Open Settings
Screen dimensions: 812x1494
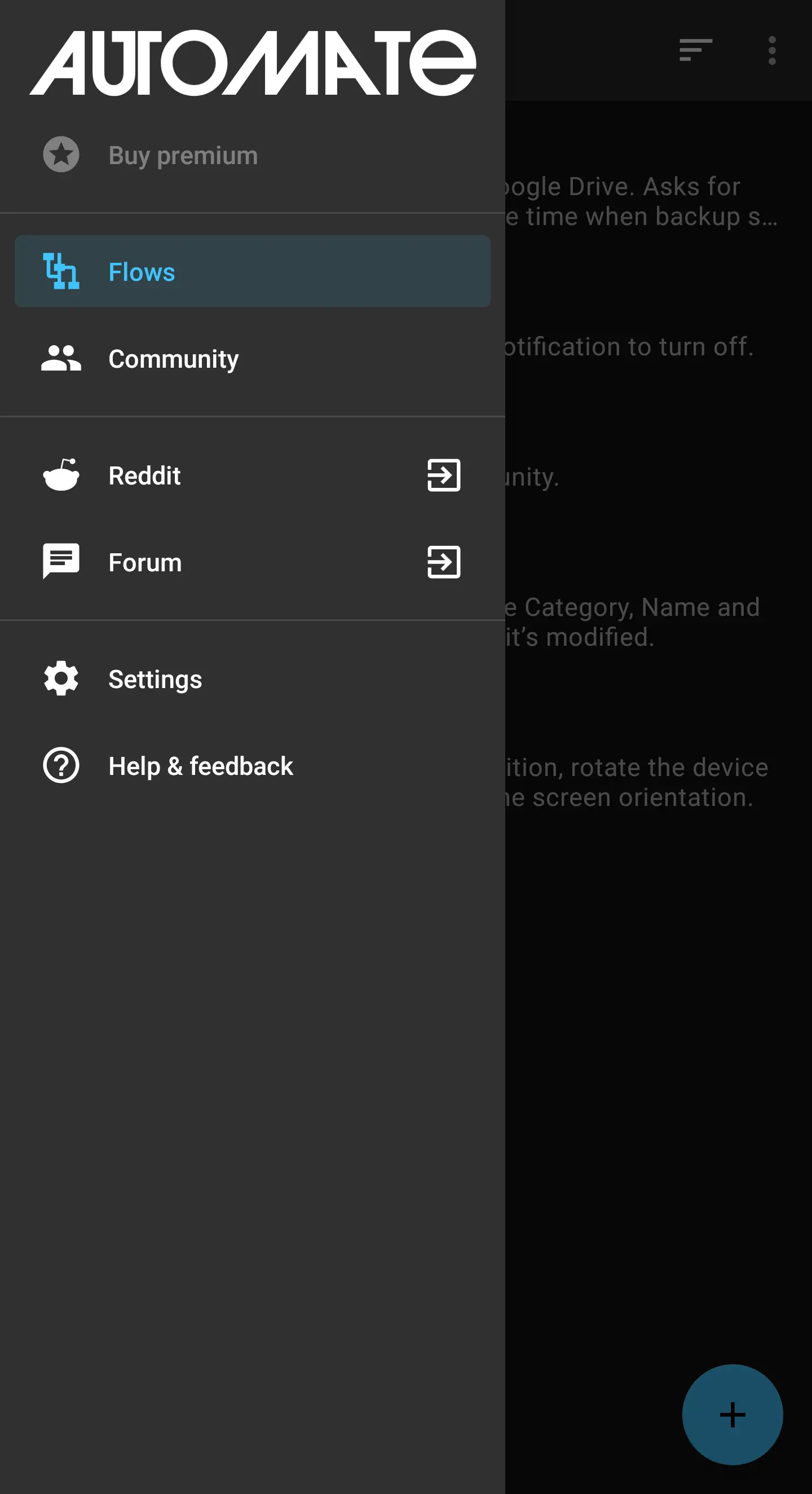coord(155,679)
